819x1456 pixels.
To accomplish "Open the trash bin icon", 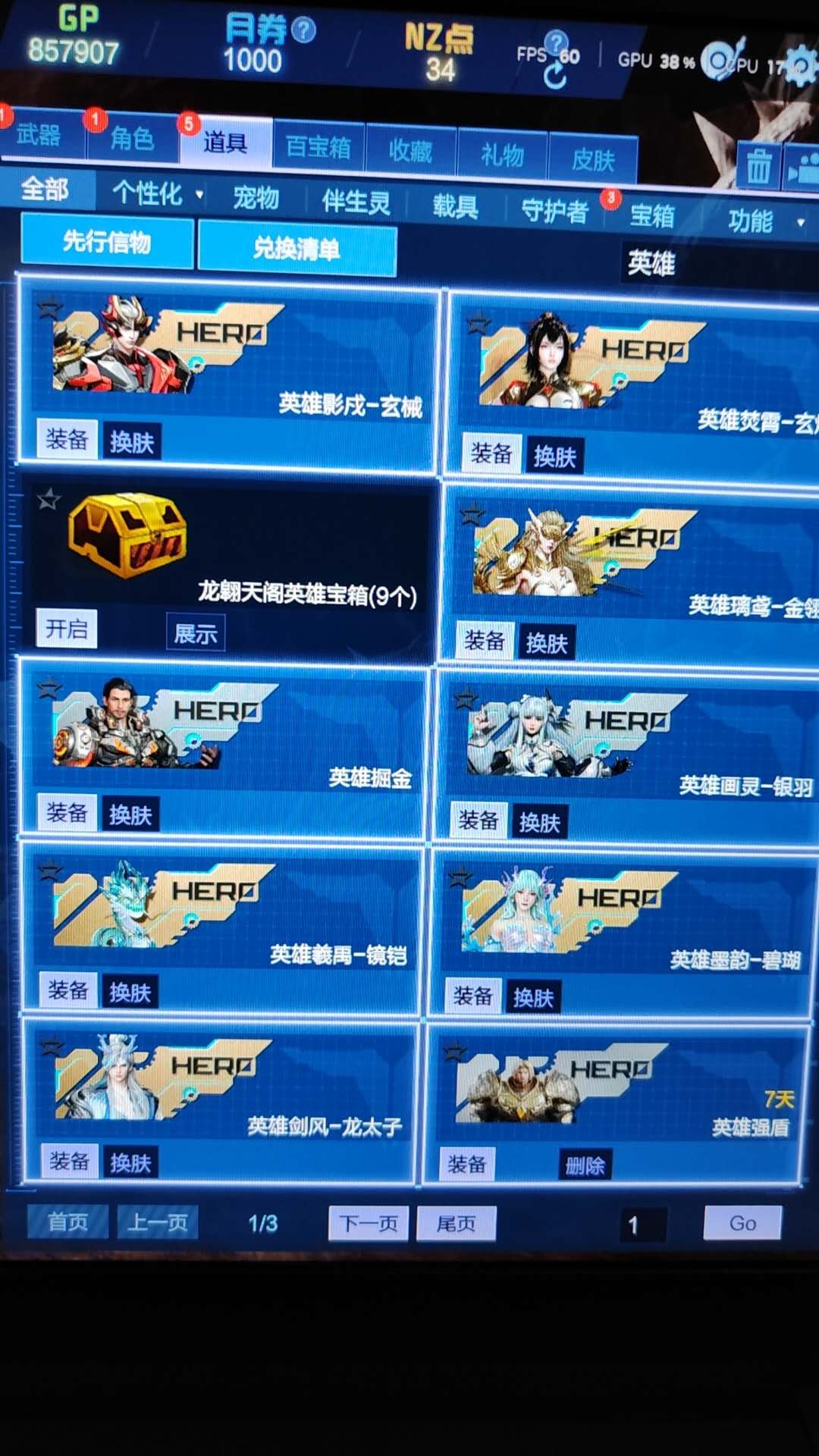I will (x=758, y=167).
